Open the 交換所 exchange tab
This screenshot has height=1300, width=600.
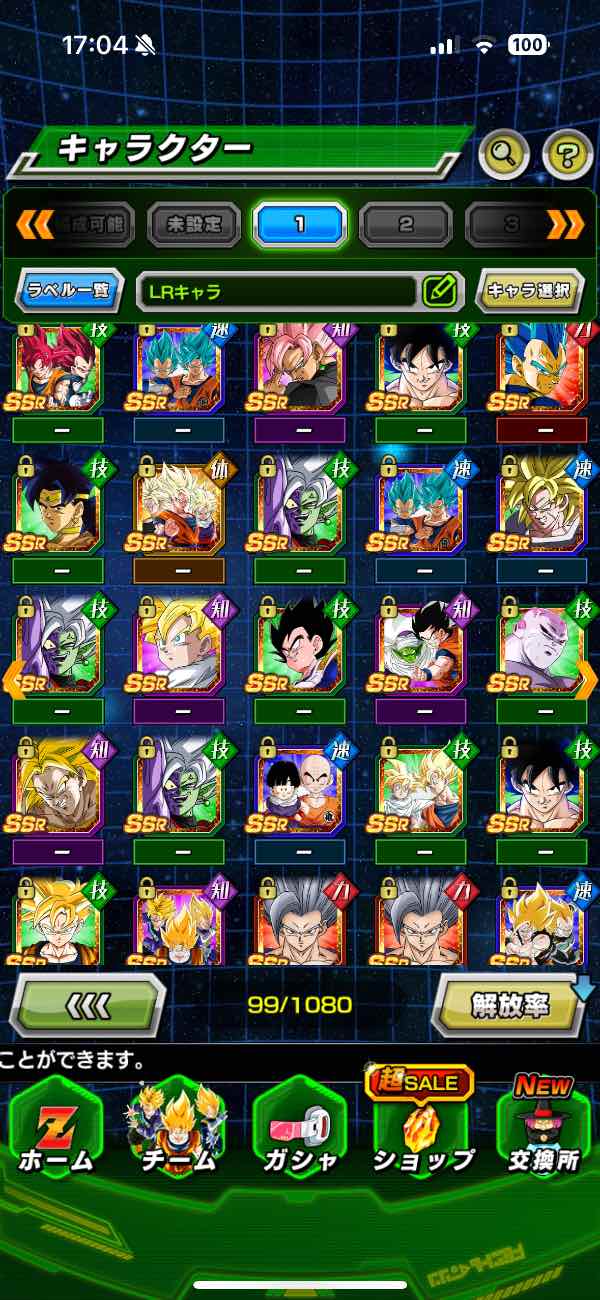[543, 1128]
